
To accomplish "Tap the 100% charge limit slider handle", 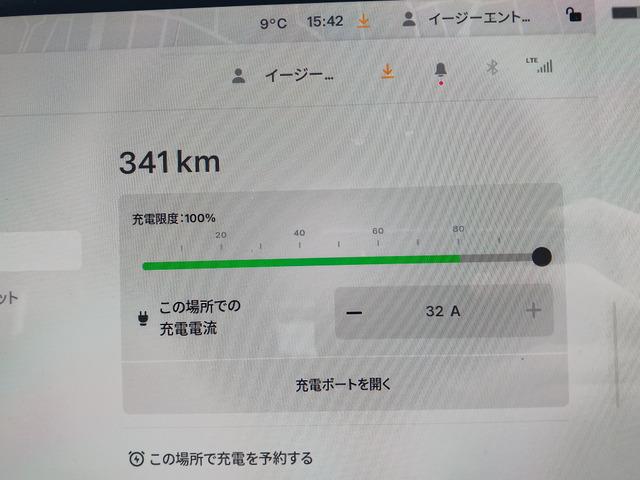I will tap(542, 257).
